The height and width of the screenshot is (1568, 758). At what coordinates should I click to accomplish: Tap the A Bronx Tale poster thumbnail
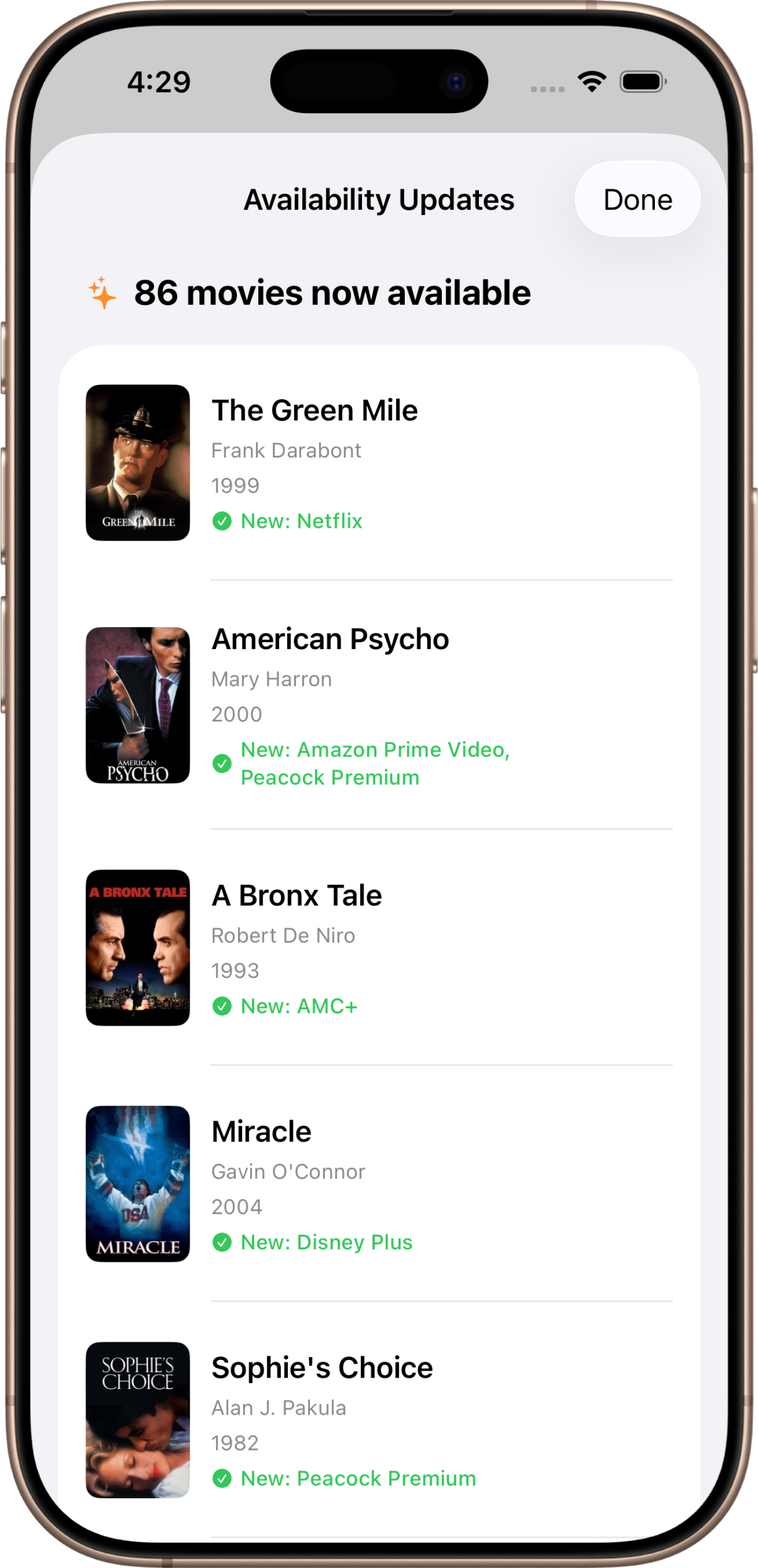(x=137, y=949)
